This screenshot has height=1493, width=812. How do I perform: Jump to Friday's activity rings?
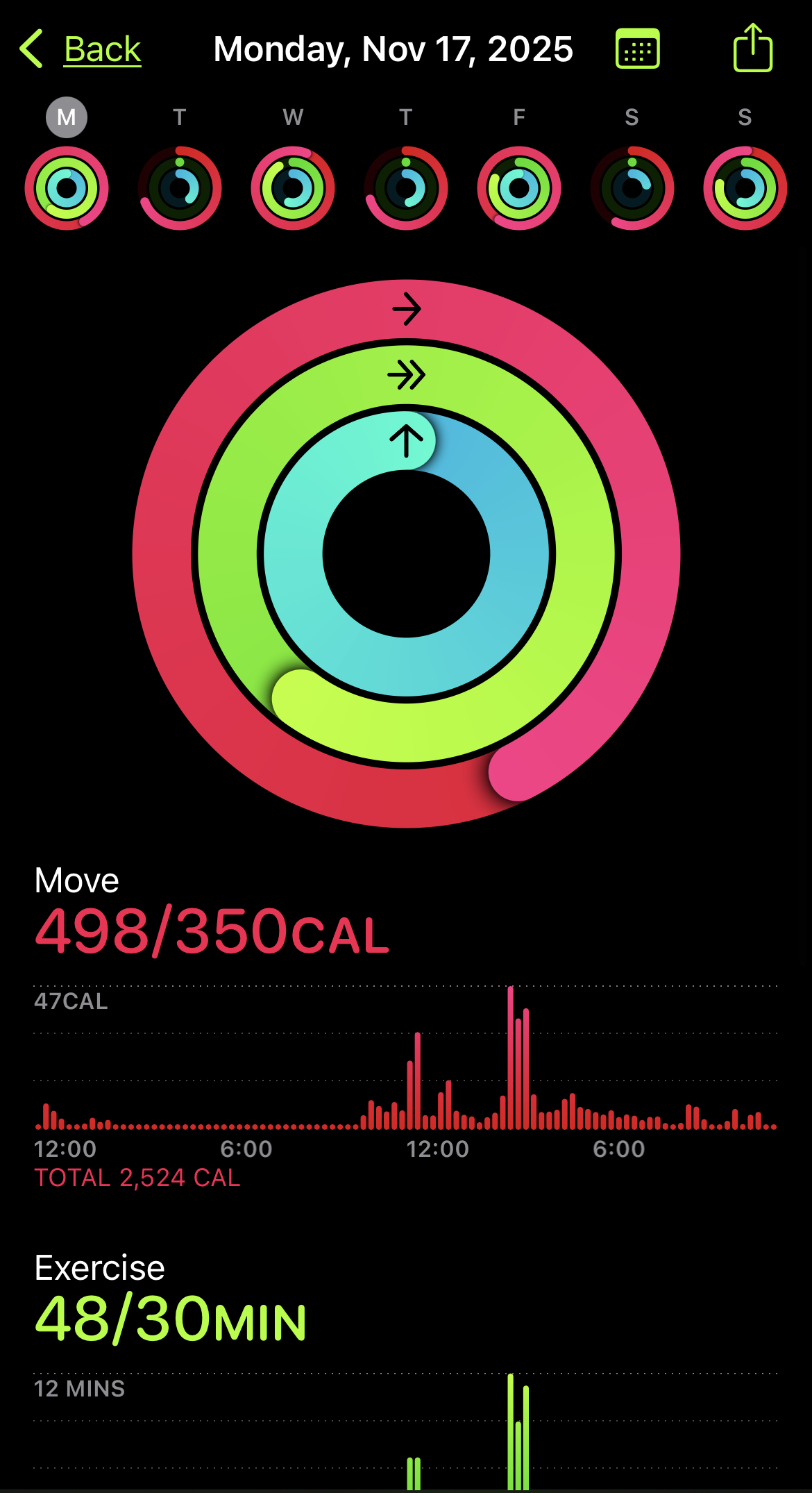click(519, 187)
